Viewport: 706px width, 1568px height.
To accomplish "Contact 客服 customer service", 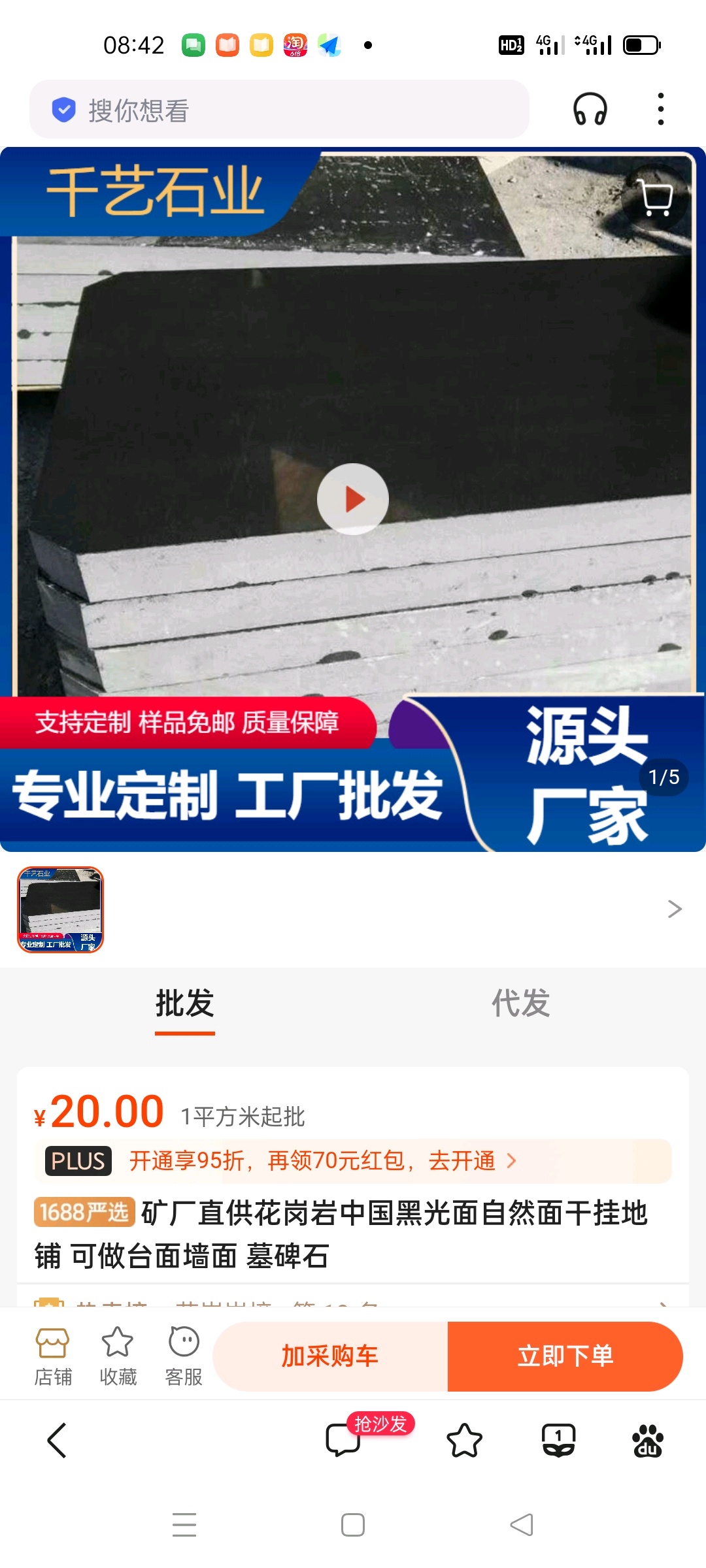I will coord(184,1356).
